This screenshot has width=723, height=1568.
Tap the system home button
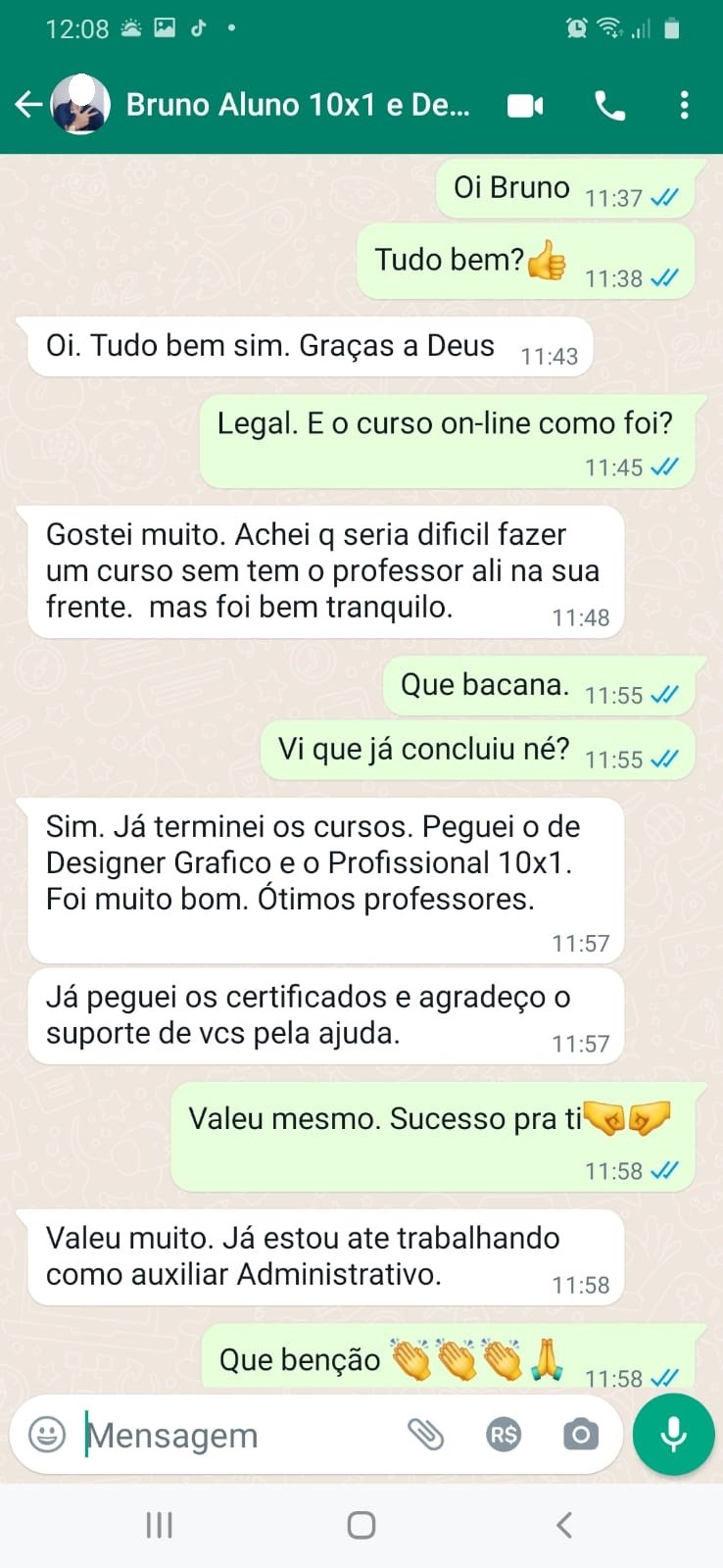[x=361, y=1525]
